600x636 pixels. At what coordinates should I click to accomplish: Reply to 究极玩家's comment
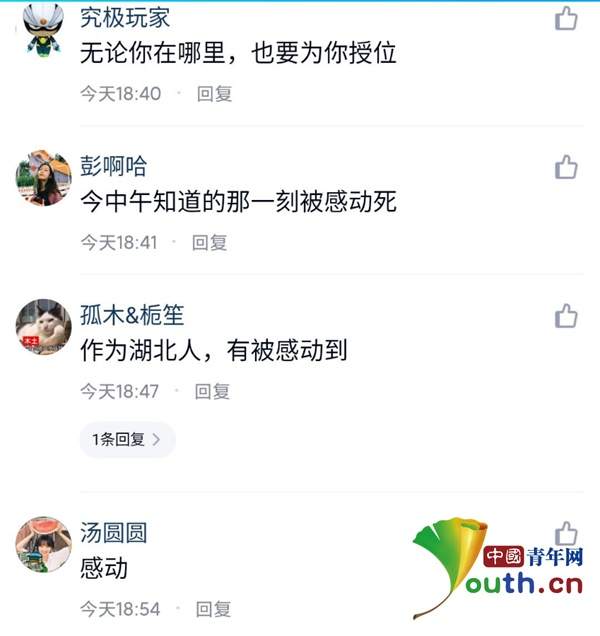214,94
